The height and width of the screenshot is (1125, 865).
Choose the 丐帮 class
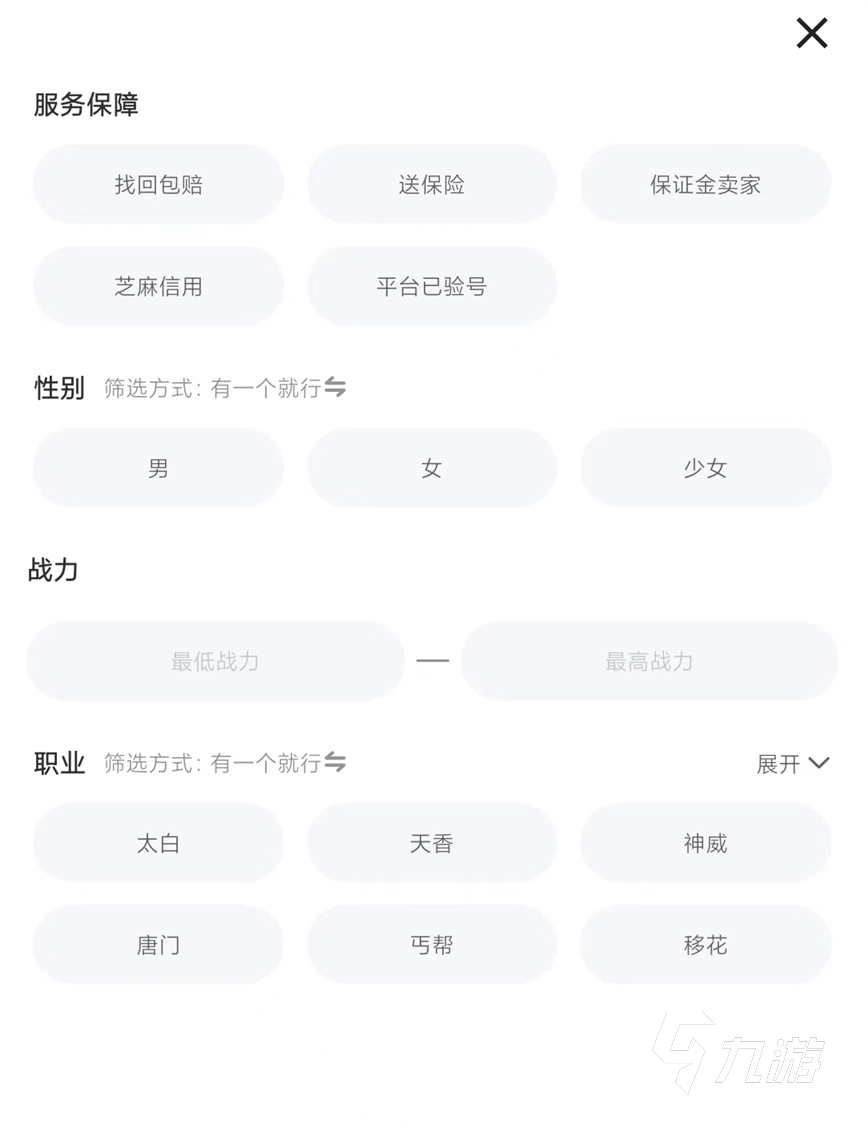pos(432,945)
